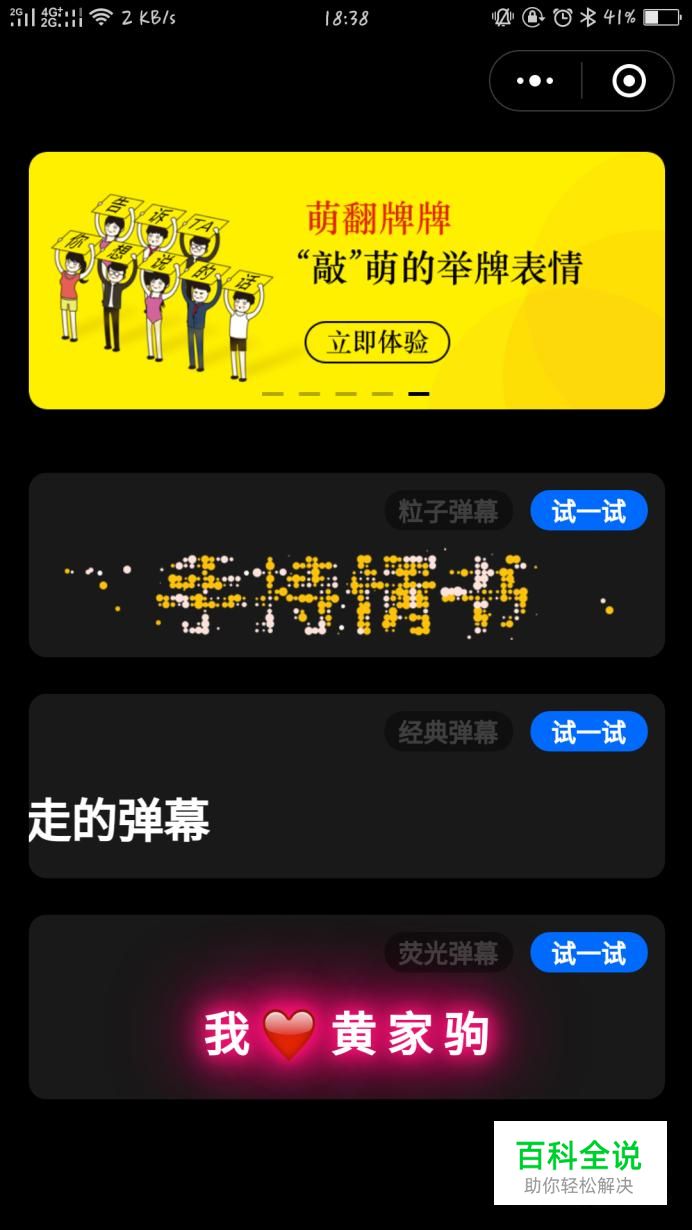Image resolution: width=692 pixels, height=1230 pixels.
Task: Tap the 立即体验 button on banner
Action: [377, 343]
